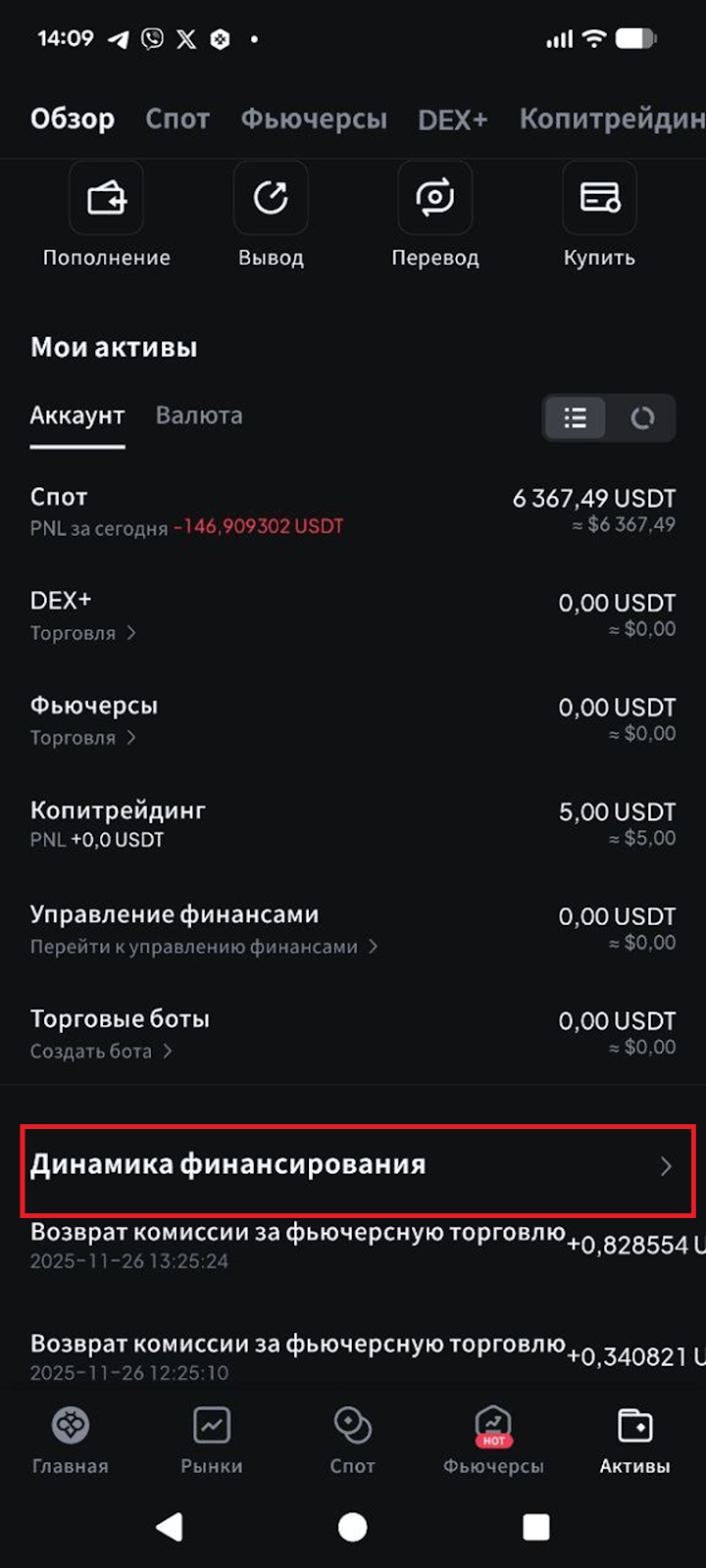The image size is (706, 1568).
Task: Open the Вывод withdrawal option
Action: [x=271, y=199]
